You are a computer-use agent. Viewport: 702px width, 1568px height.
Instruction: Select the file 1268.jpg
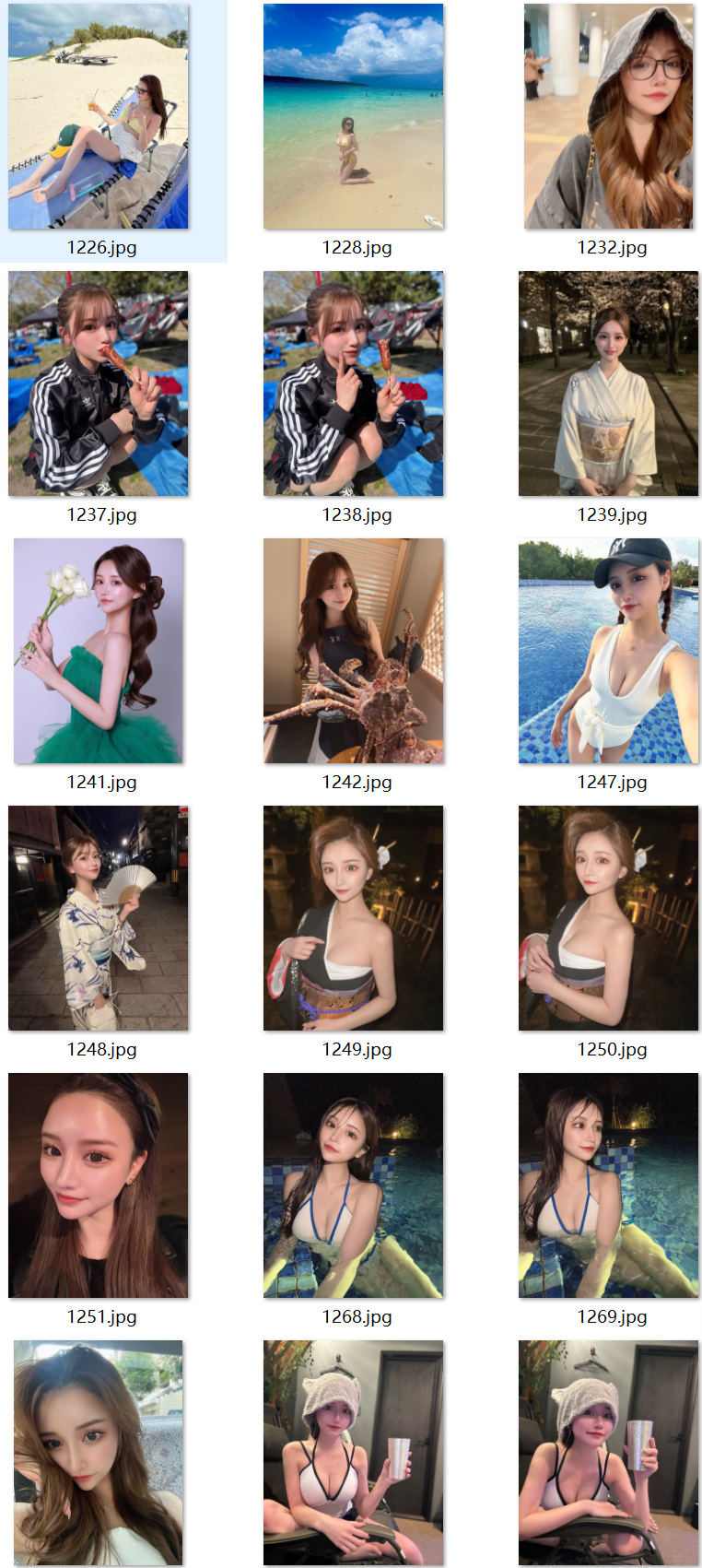click(353, 1185)
